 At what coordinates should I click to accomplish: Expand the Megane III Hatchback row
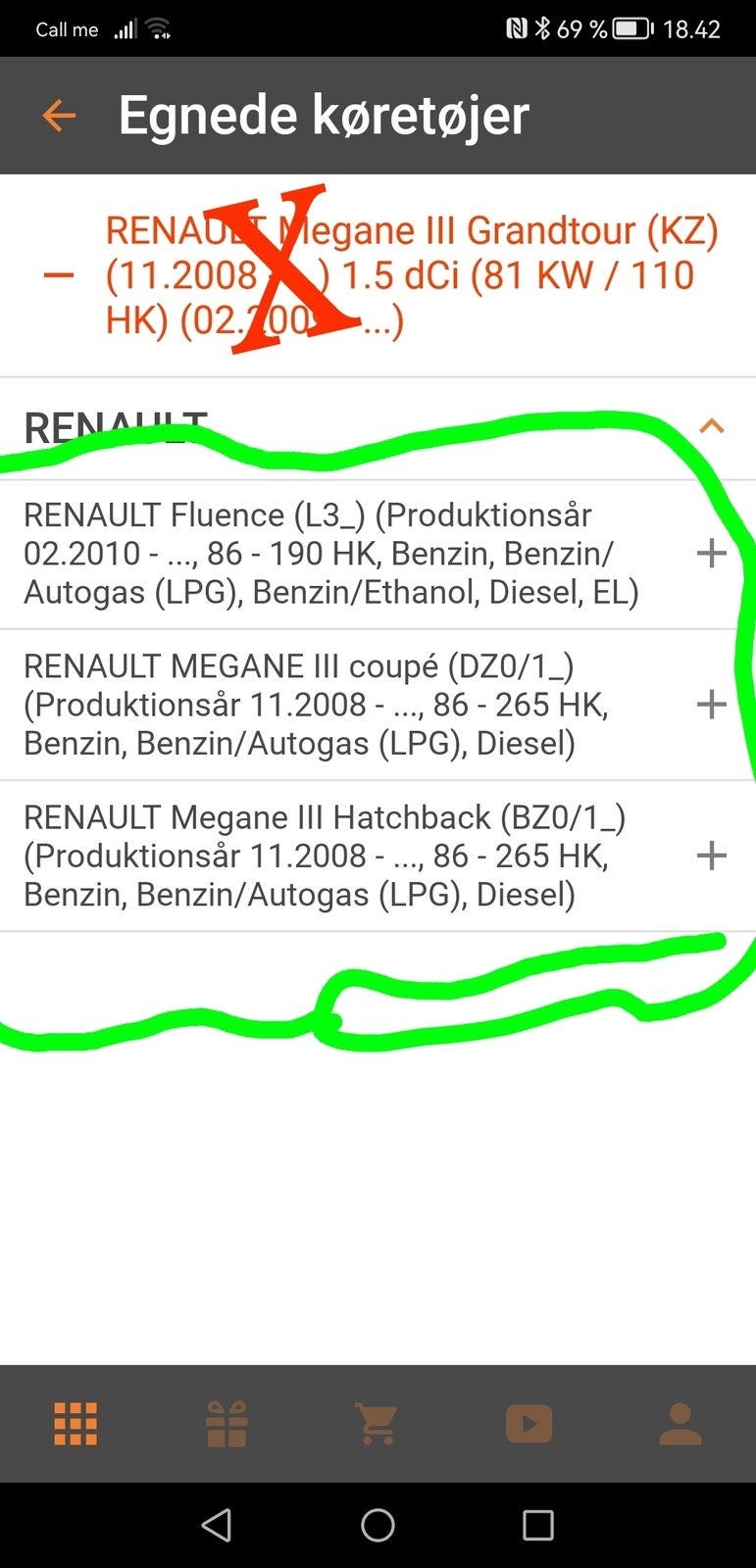pos(711,856)
